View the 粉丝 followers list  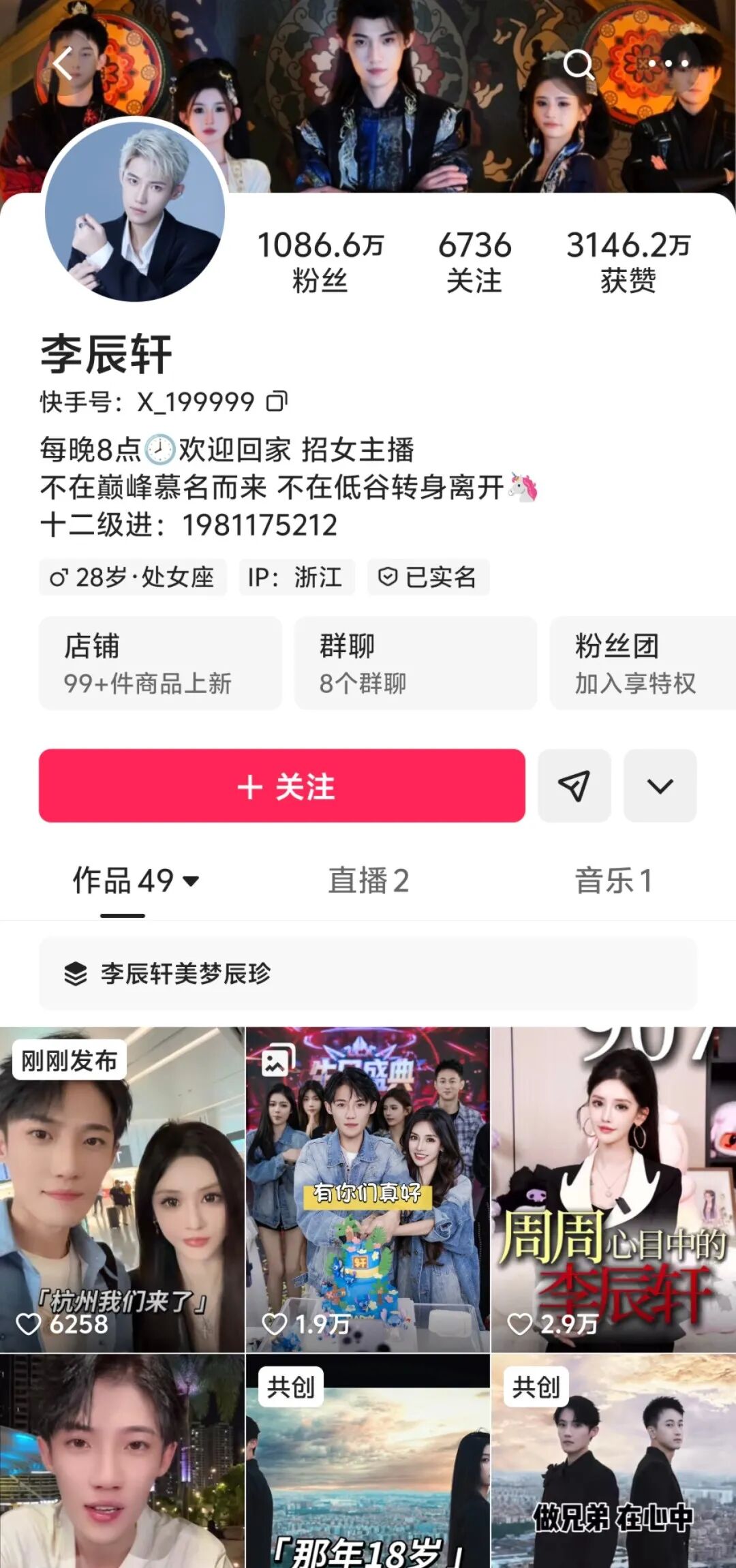(x=320, y=262)
